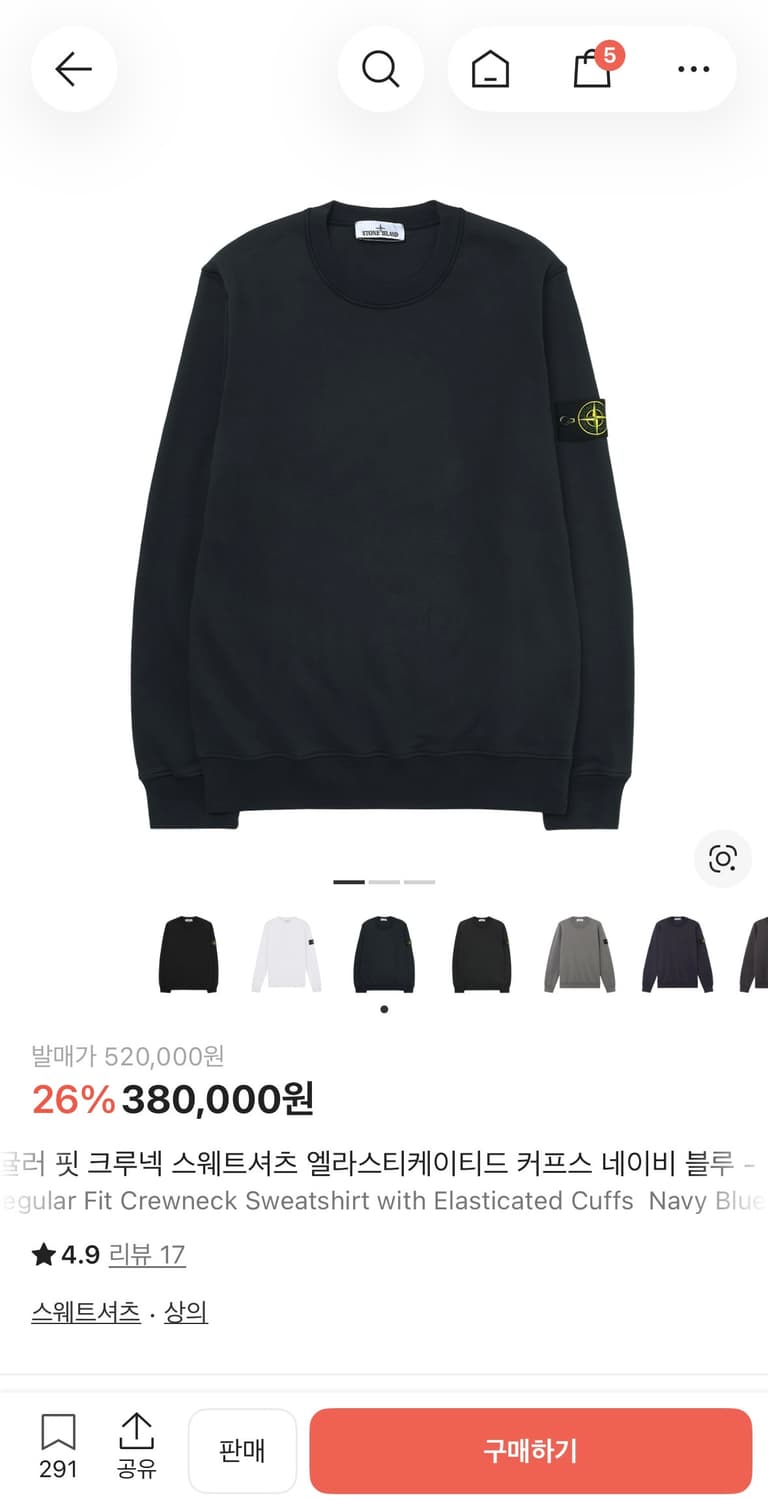768x1500 pixels.
Task: Open the shopping bag with 5 items
Action: (592, 69)
